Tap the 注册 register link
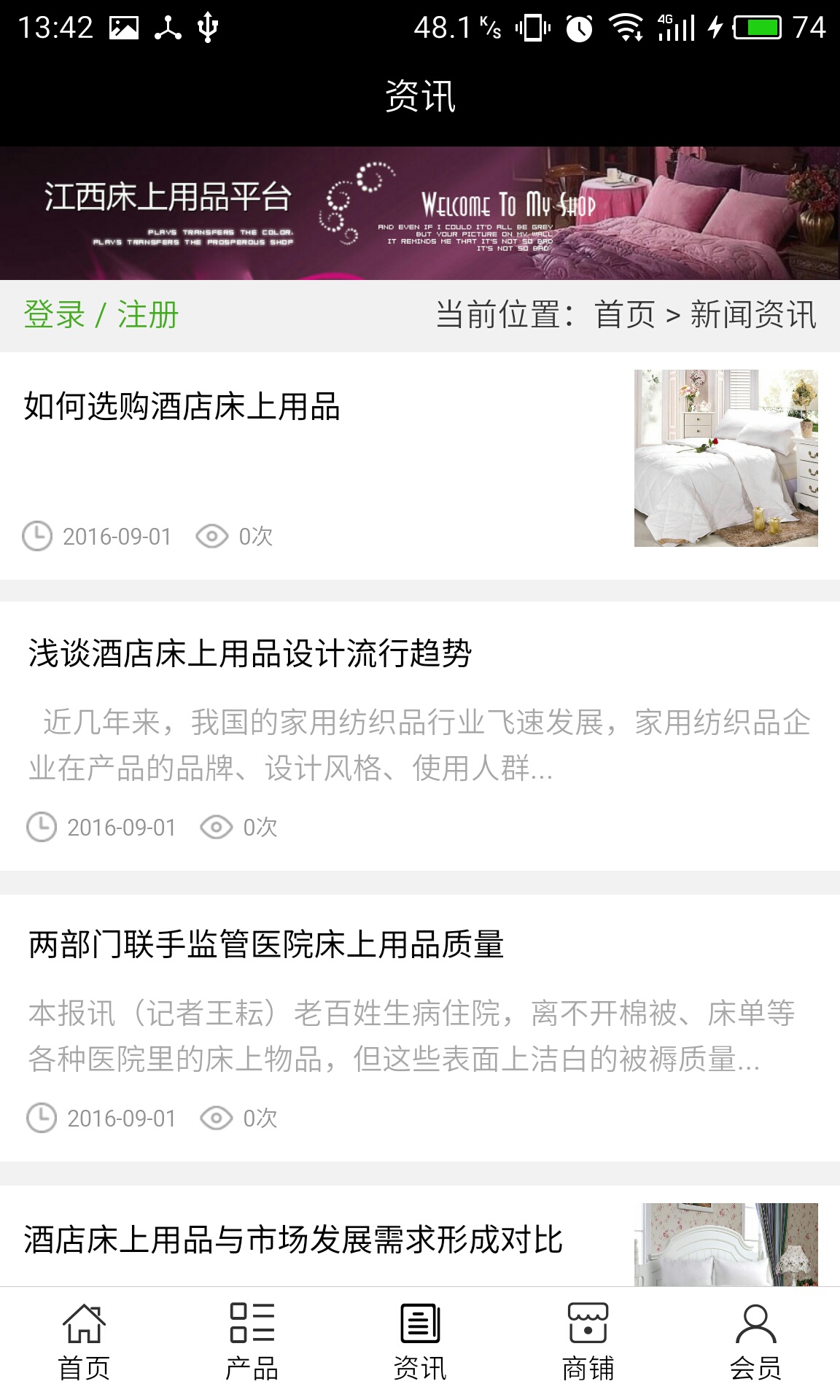 pos(148,315)
